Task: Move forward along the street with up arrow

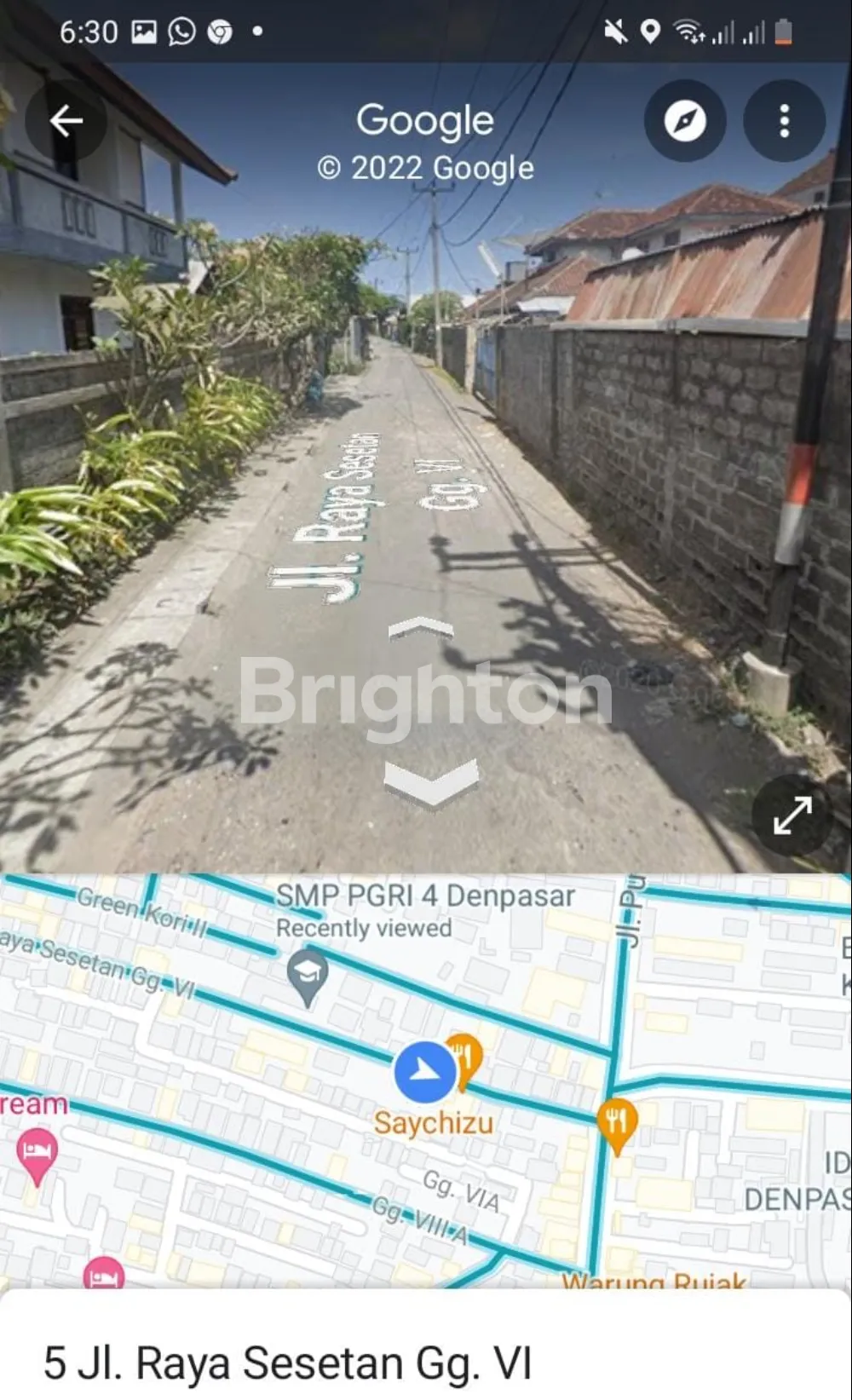Action: 420,630
